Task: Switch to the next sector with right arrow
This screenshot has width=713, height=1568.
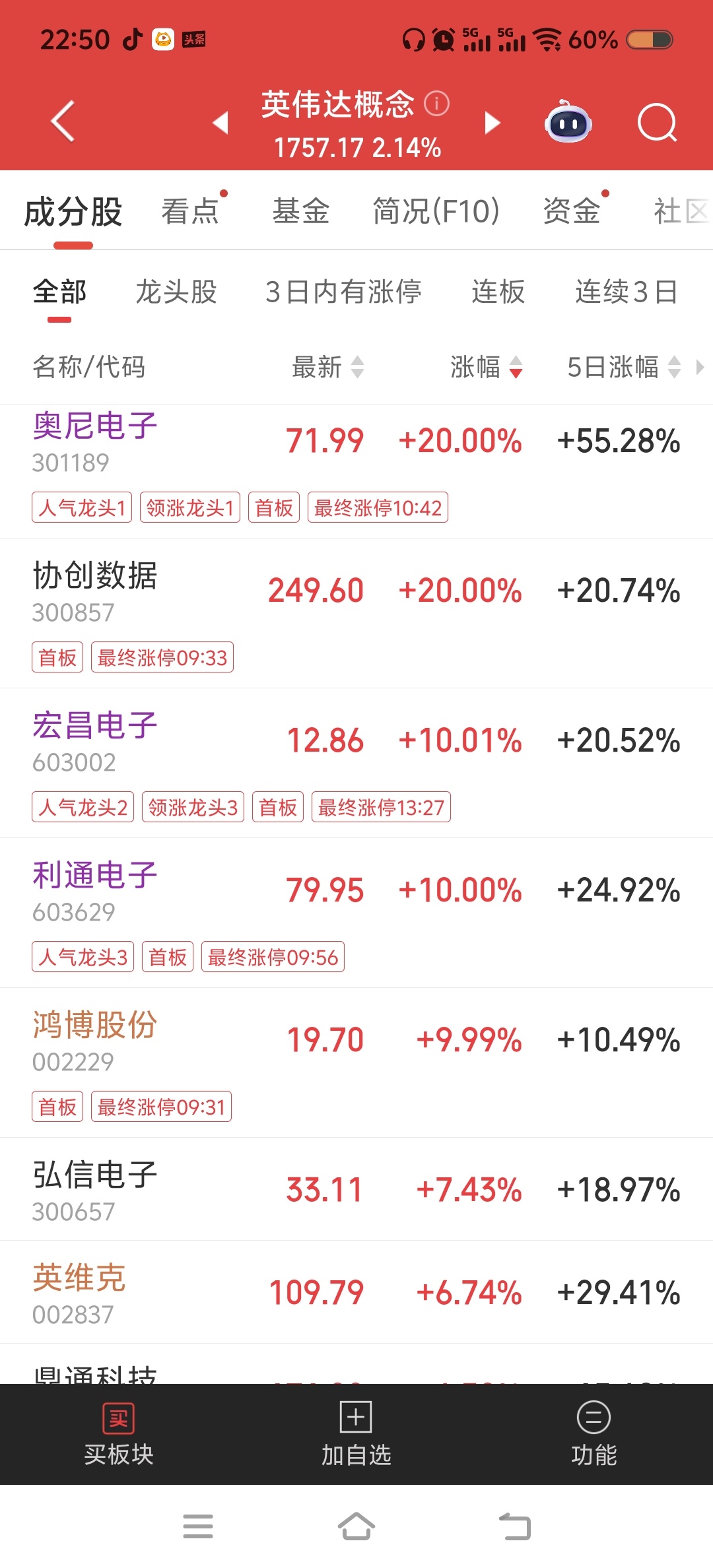Action: (x=492, y=123)
